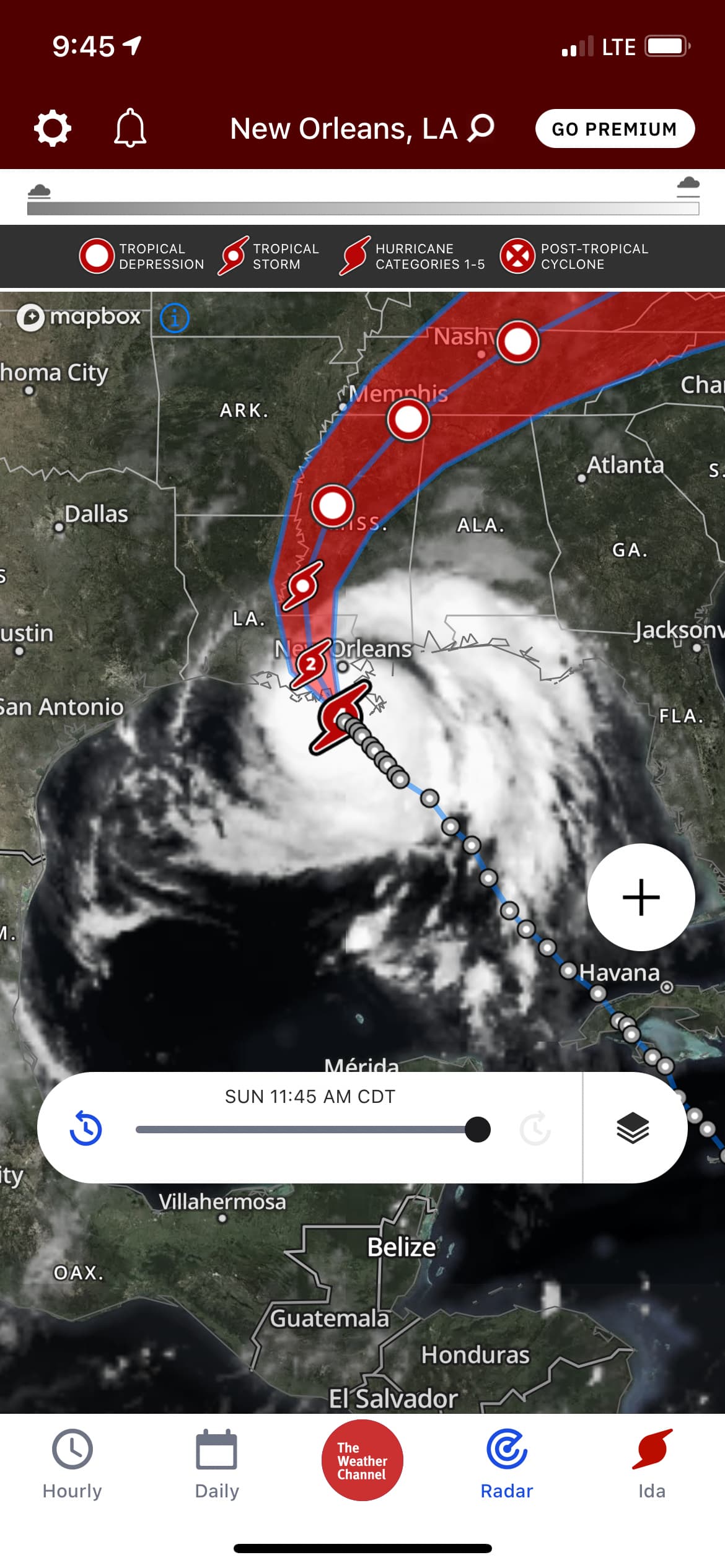Select the Radar tab
This screenshot has height=1568, width=725.
coord(507,1465)
